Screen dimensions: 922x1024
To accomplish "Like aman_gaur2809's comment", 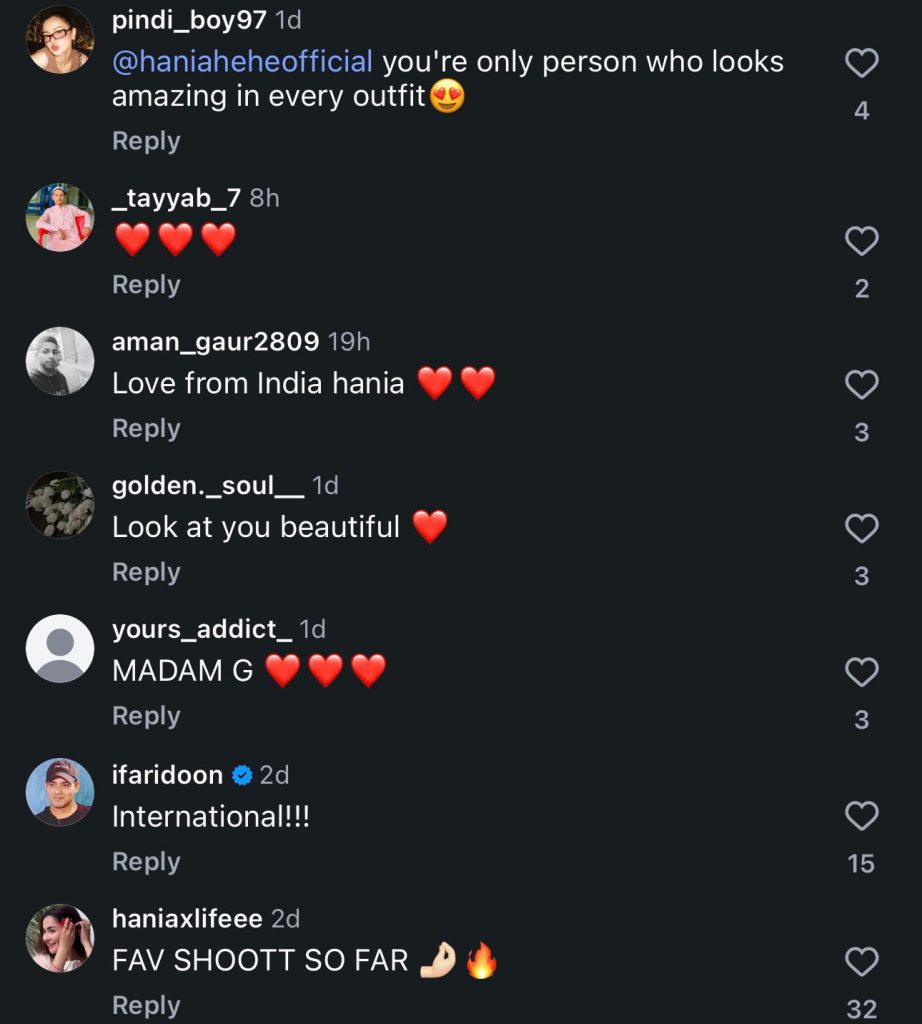I will click(861, 385).
